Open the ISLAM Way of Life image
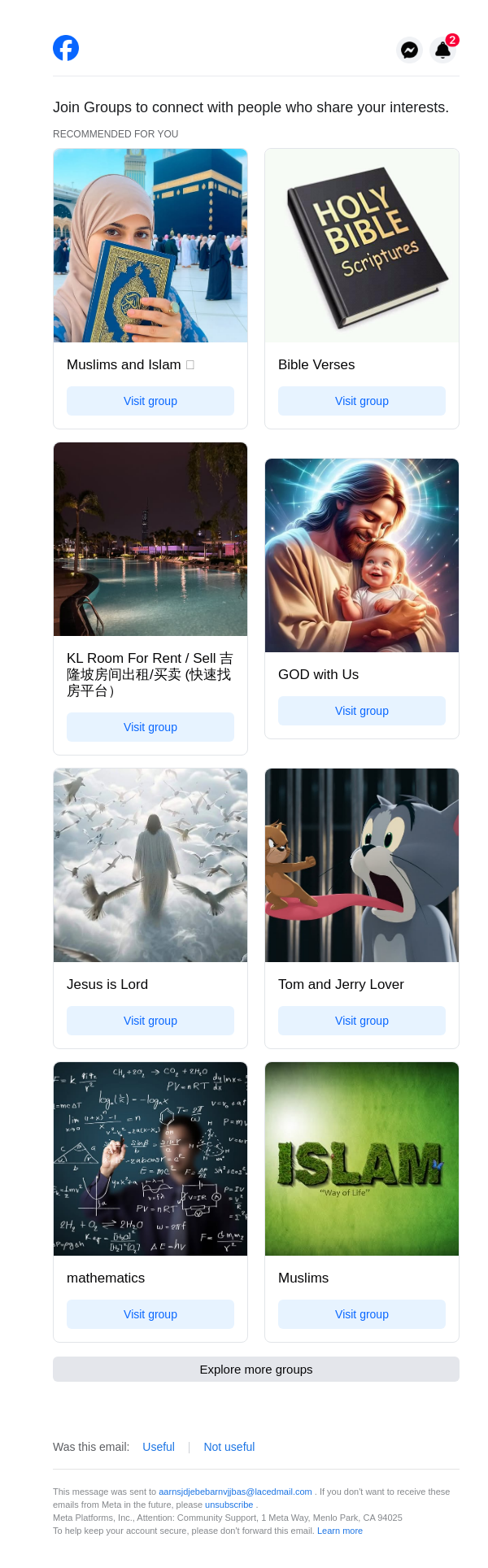This screenshot has width=488, height=1568. point(362,1159)
